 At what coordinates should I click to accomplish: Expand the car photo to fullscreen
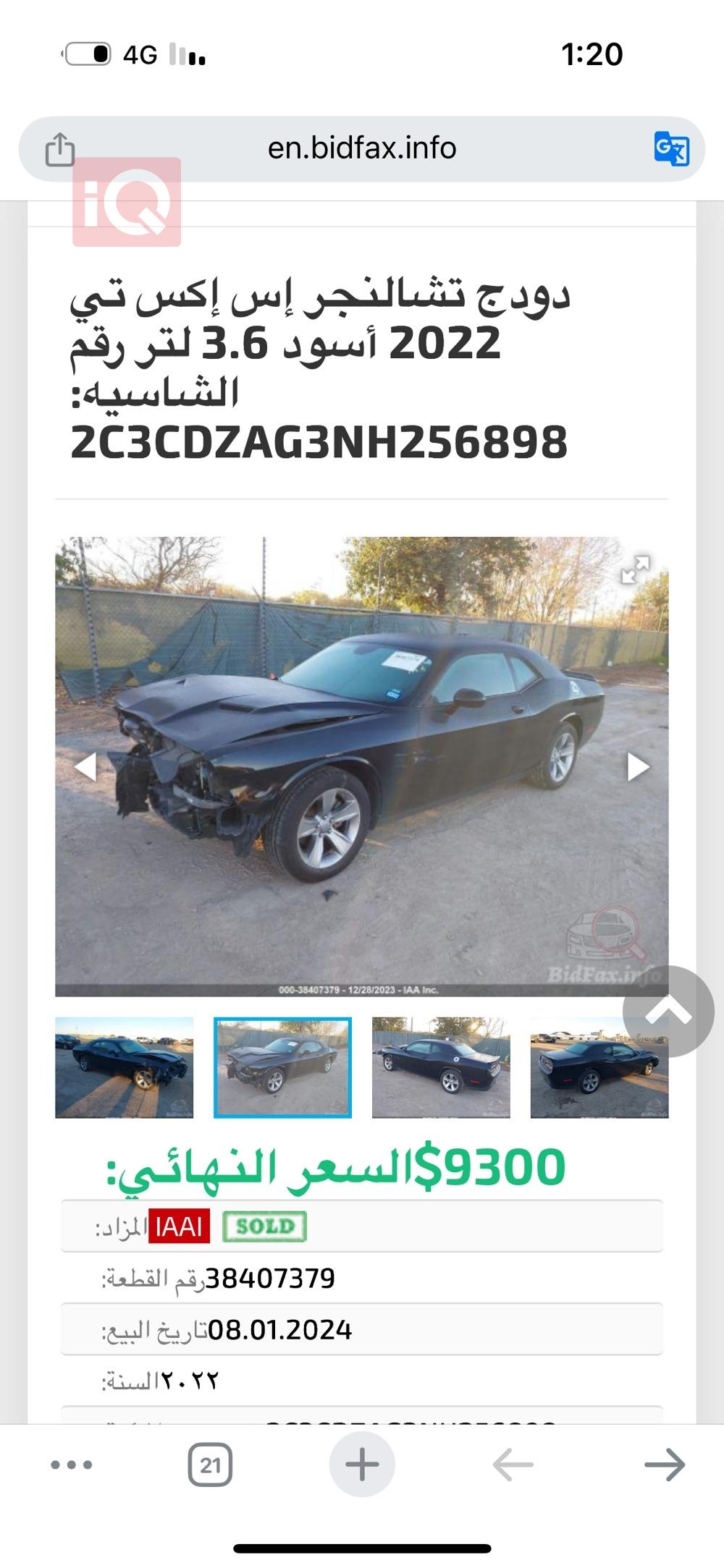pos(635,569)
